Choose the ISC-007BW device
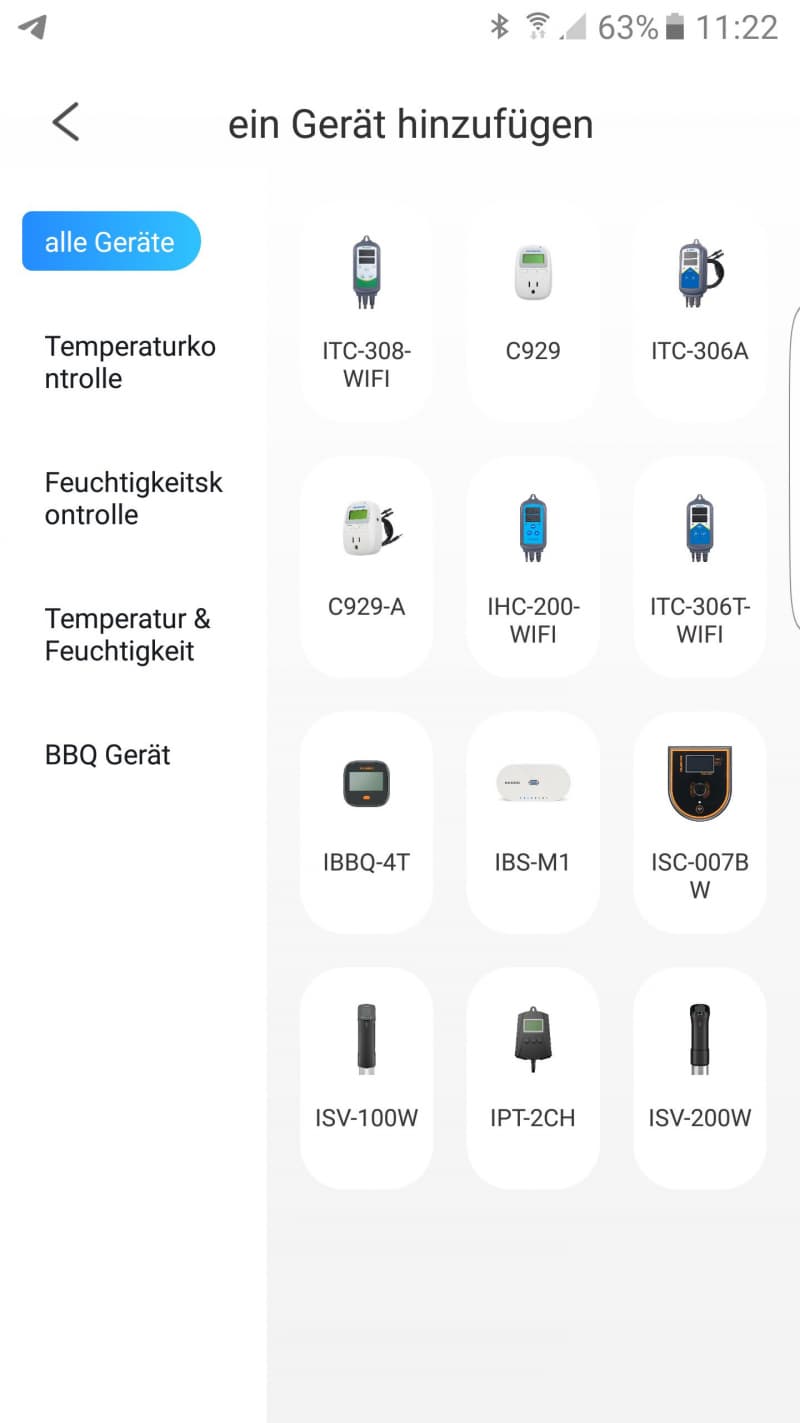The width and height of the screenshot is (800, 1423). point(699,823)
